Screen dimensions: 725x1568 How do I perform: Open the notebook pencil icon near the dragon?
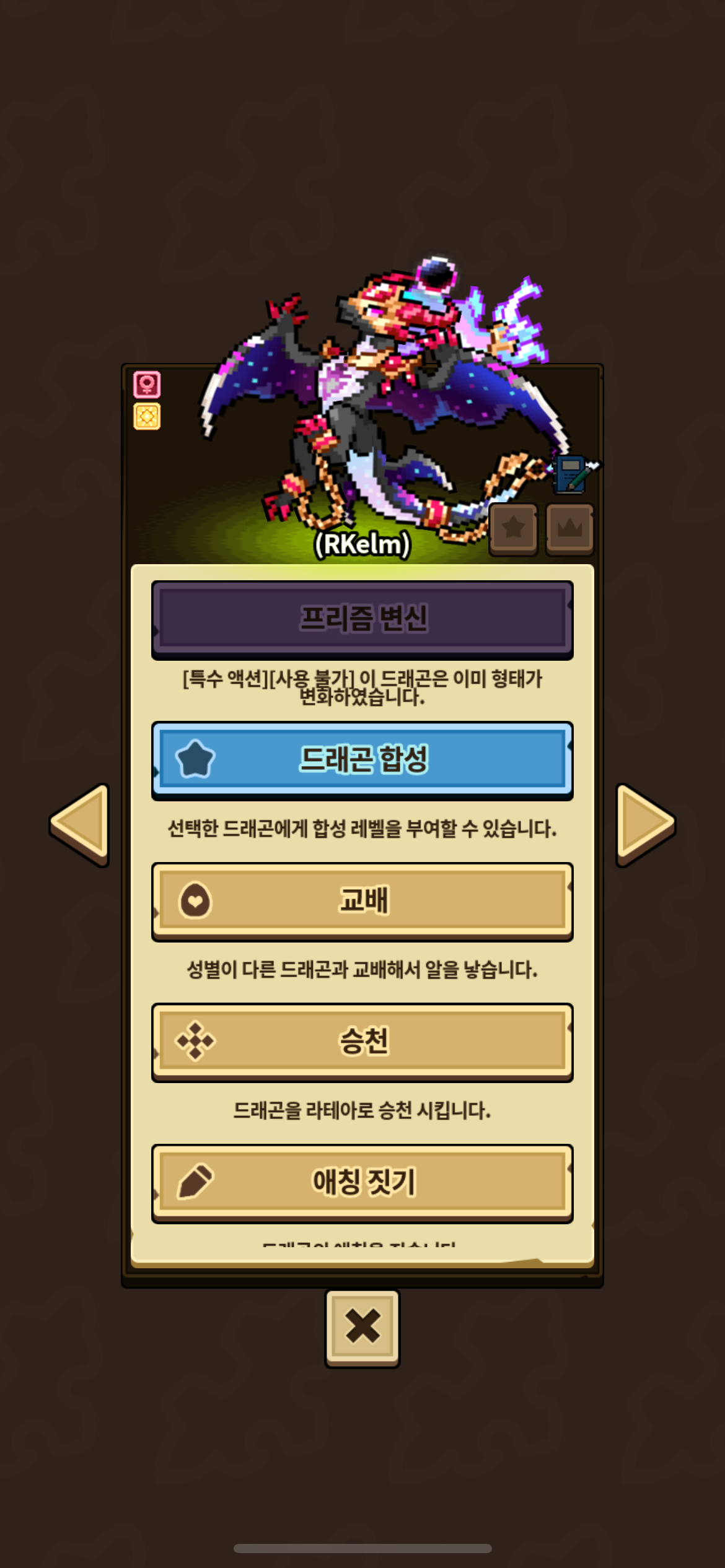[x=571, y=474]
